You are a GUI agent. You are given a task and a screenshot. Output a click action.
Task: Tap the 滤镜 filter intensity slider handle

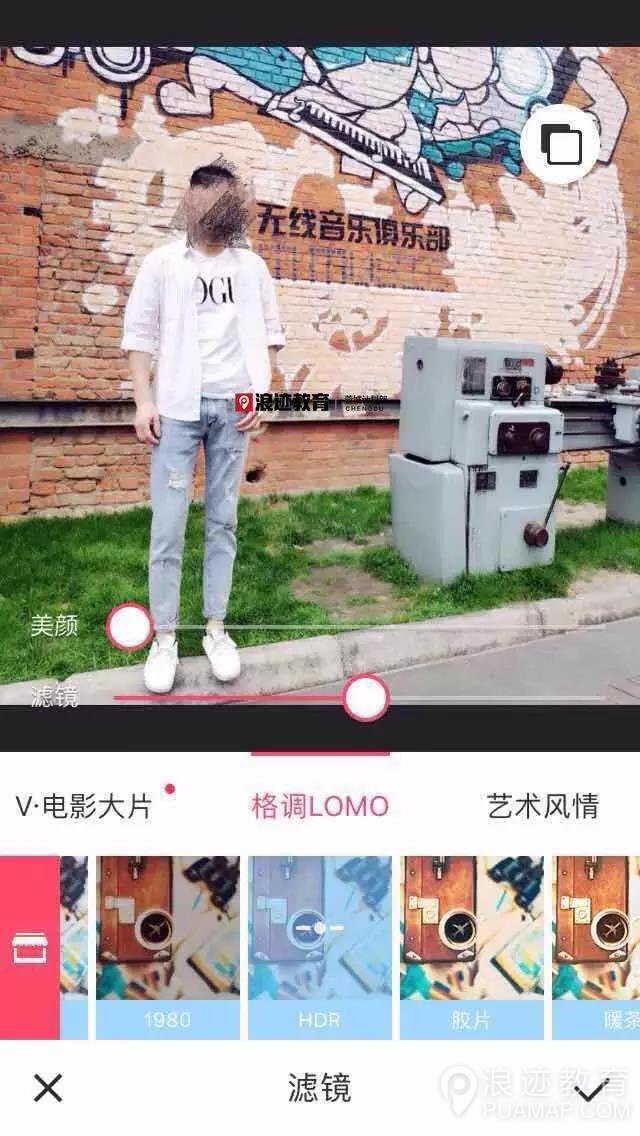[365, 697]
